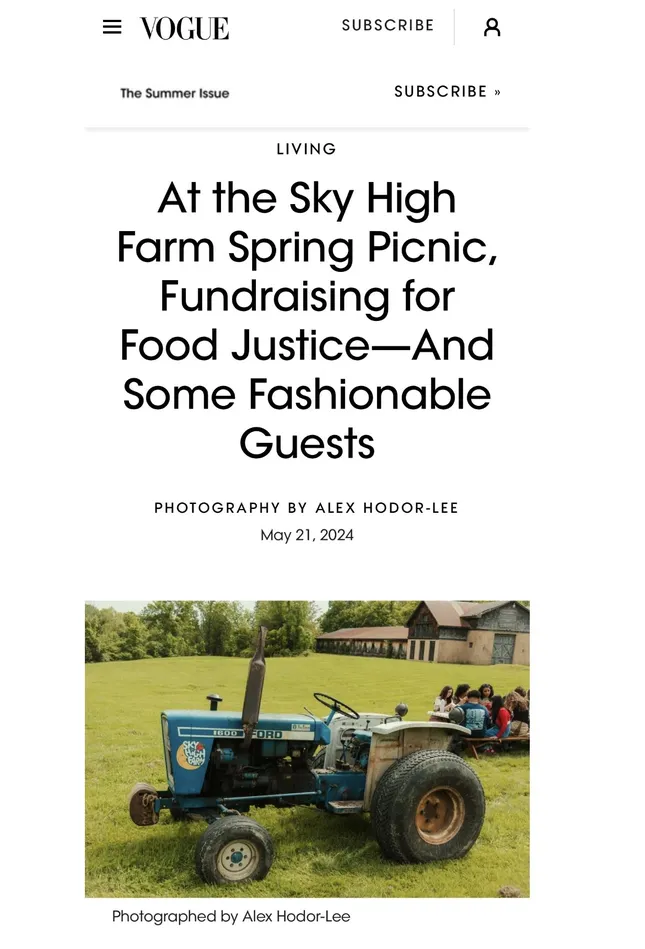Go to the Vogue homepage logo
This screenshot has width=645, height=949.
(184, 28)
